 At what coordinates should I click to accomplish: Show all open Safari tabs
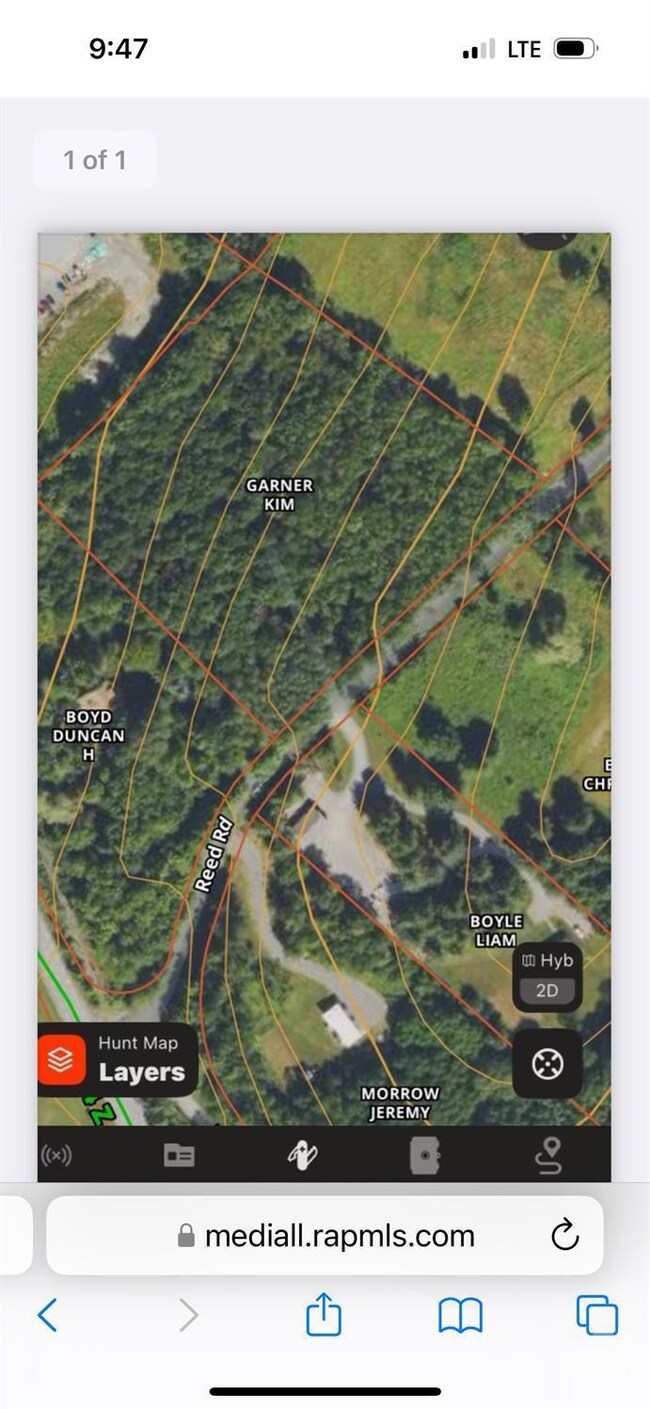[596, 1315]
